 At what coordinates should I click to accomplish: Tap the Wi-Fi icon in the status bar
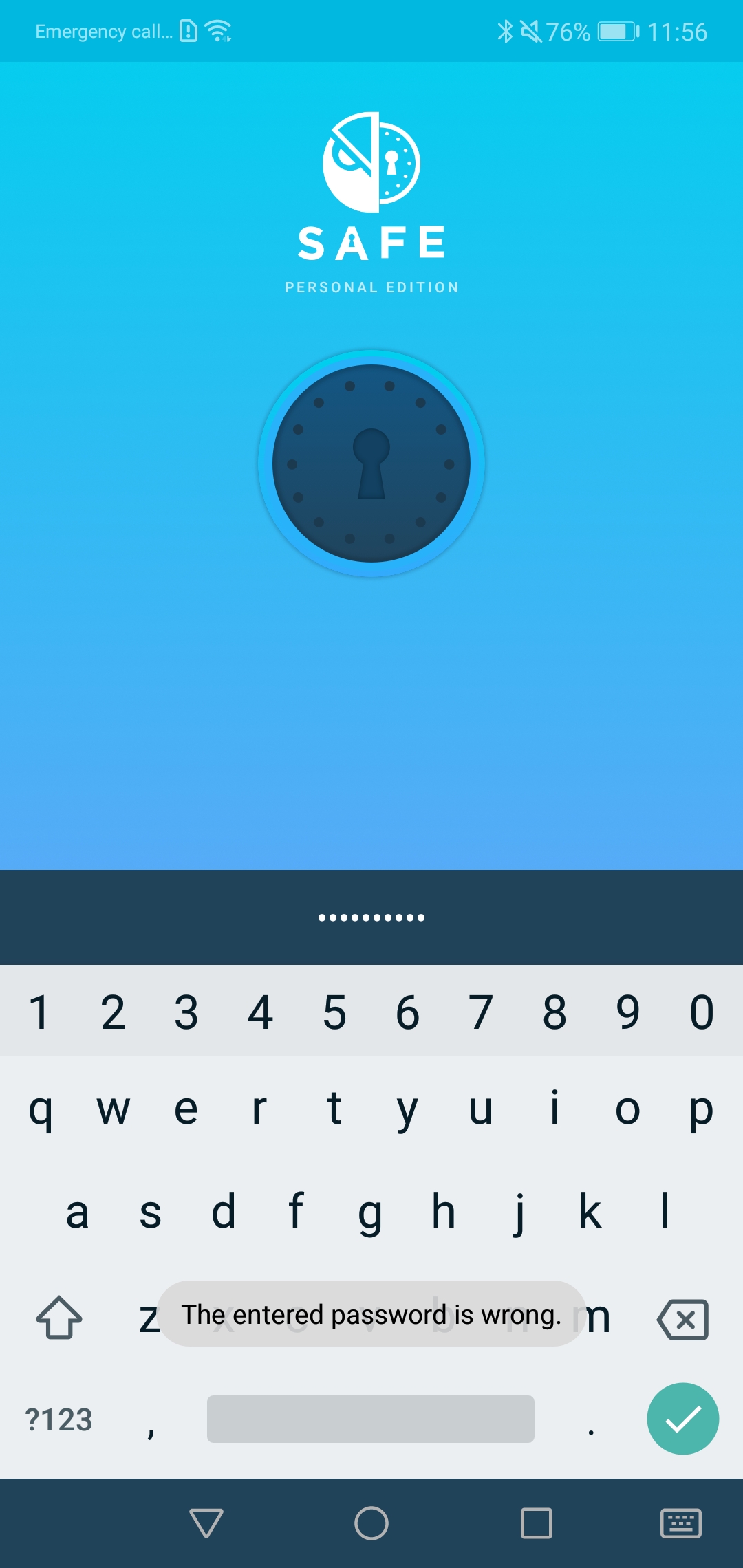(x=219, y=30)
